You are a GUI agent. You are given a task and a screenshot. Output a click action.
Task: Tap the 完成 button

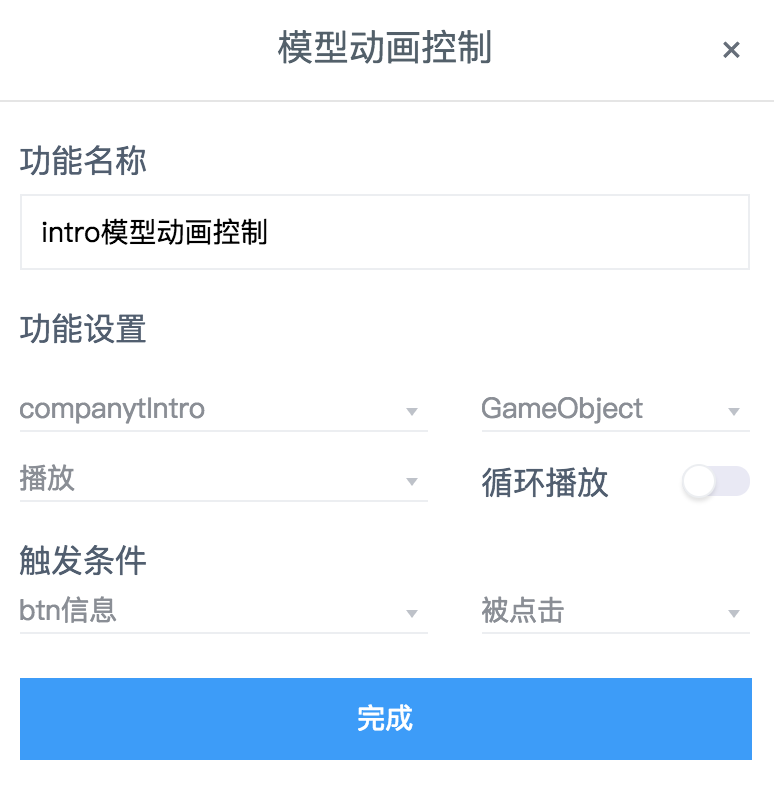coord(385,718)
